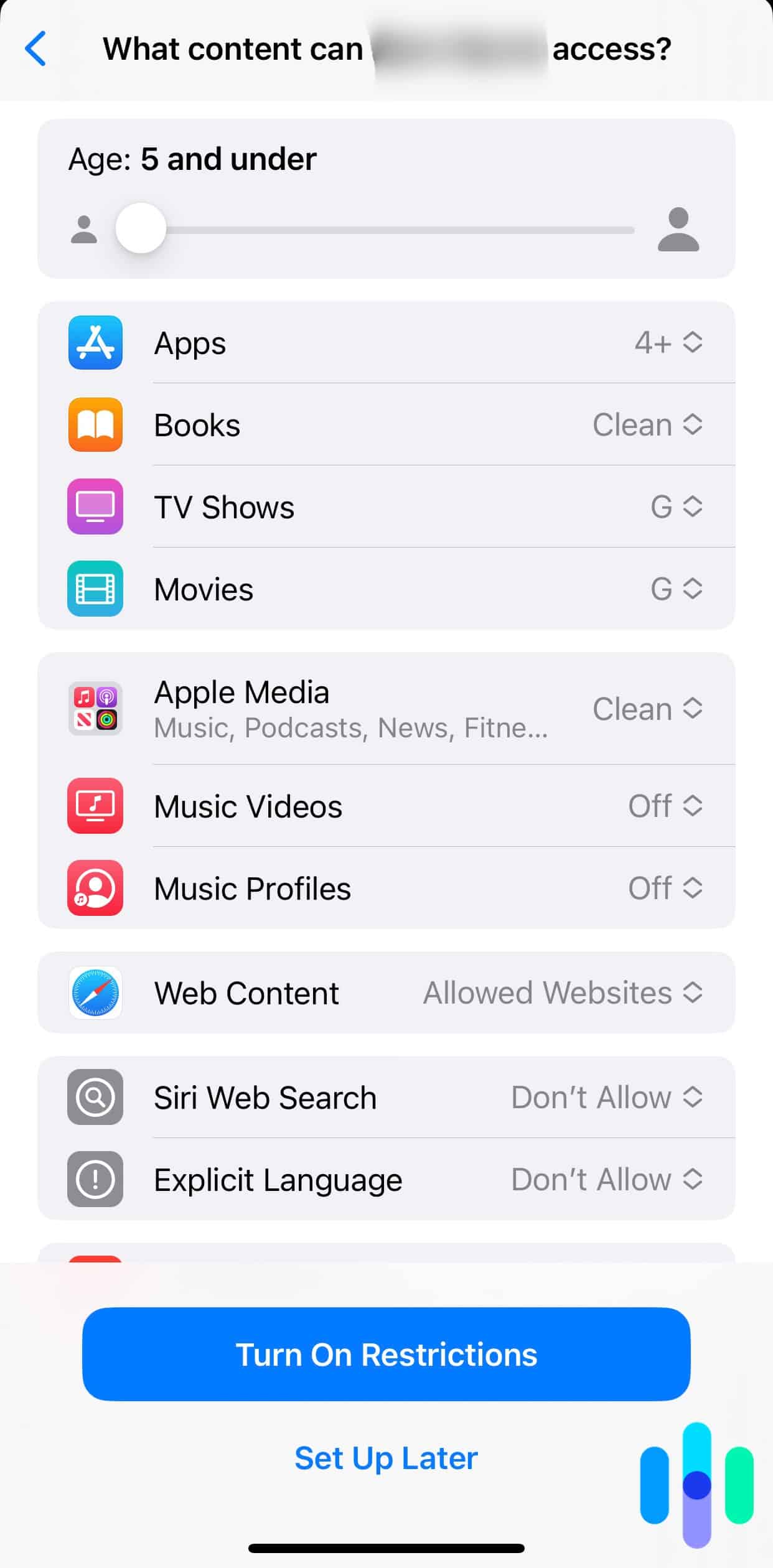
Task: Select the Music Videos icon
Action: (x=95, y=806)
